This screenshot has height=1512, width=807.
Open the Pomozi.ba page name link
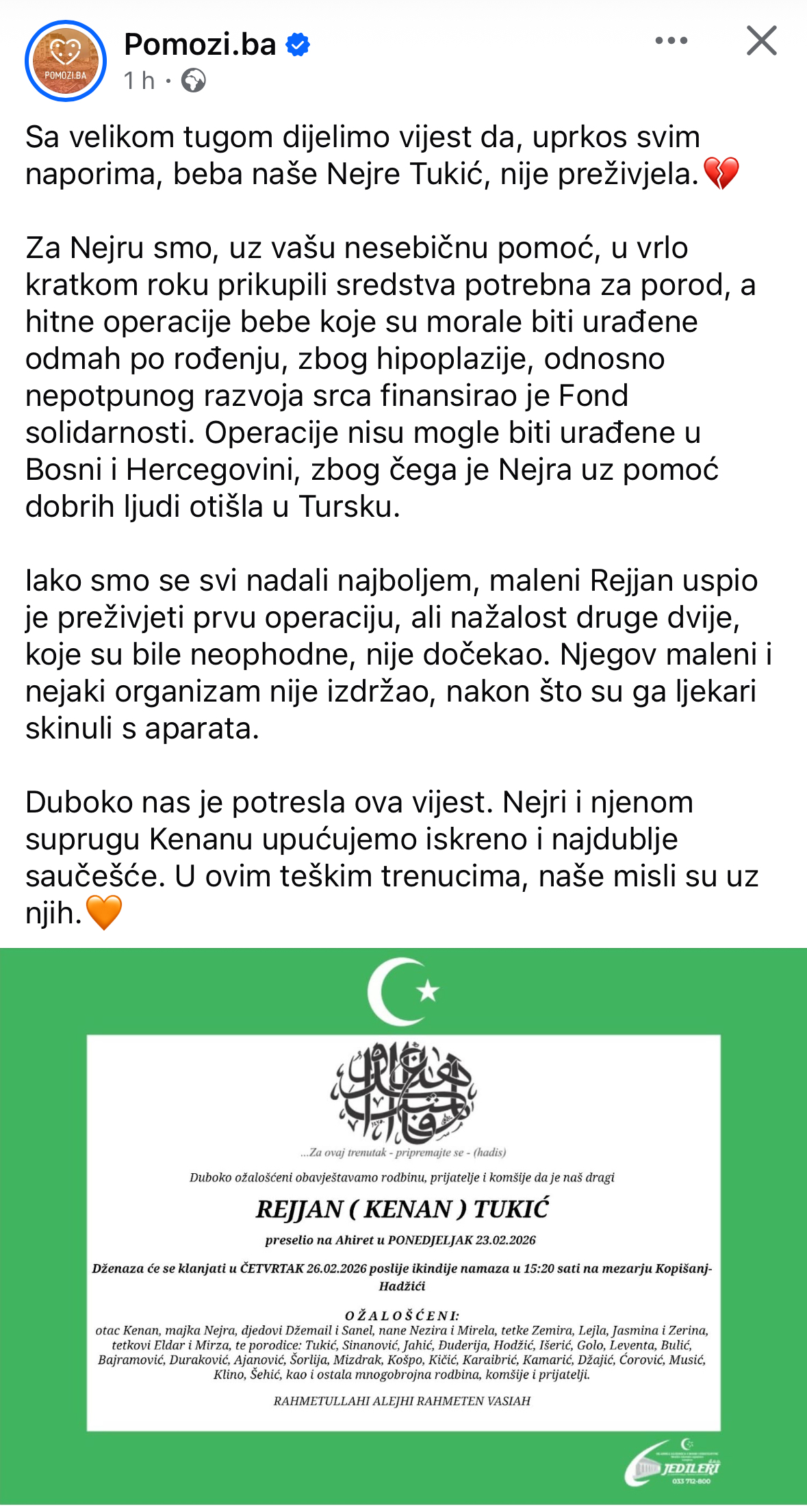coord(200,44)
